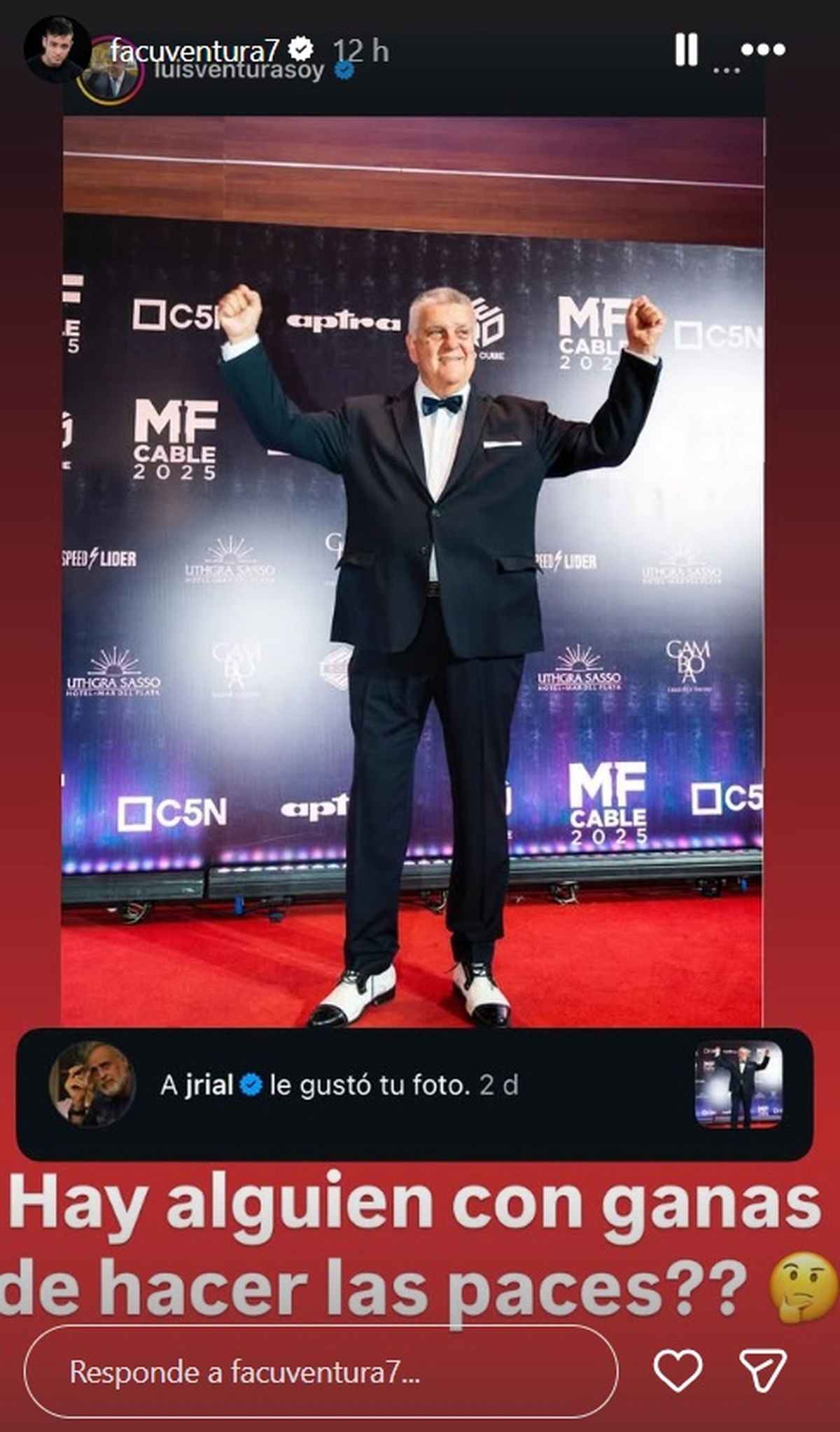
Task: Pause the story playback
Action: click(x=686, y=50)
